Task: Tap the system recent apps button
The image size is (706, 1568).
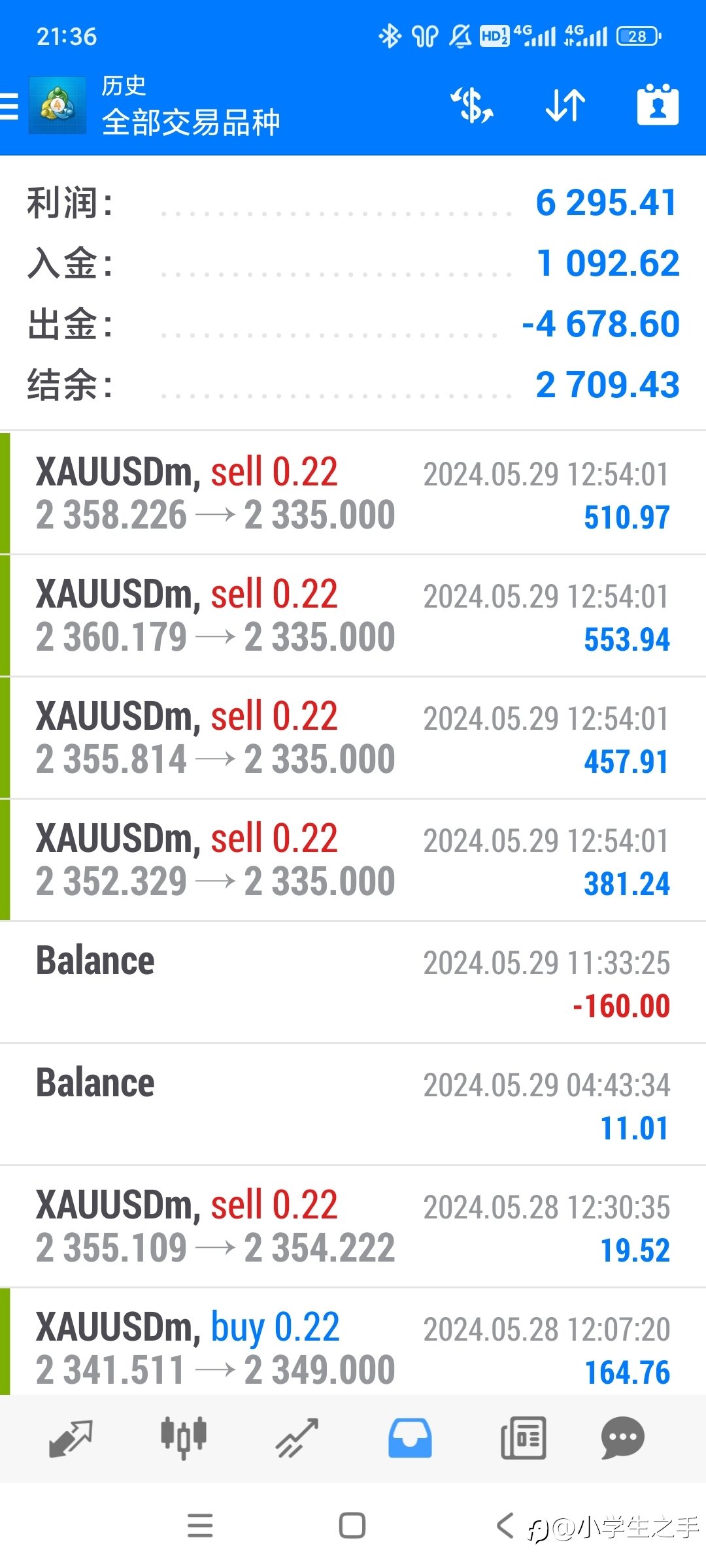Action: pos(200,1526)
